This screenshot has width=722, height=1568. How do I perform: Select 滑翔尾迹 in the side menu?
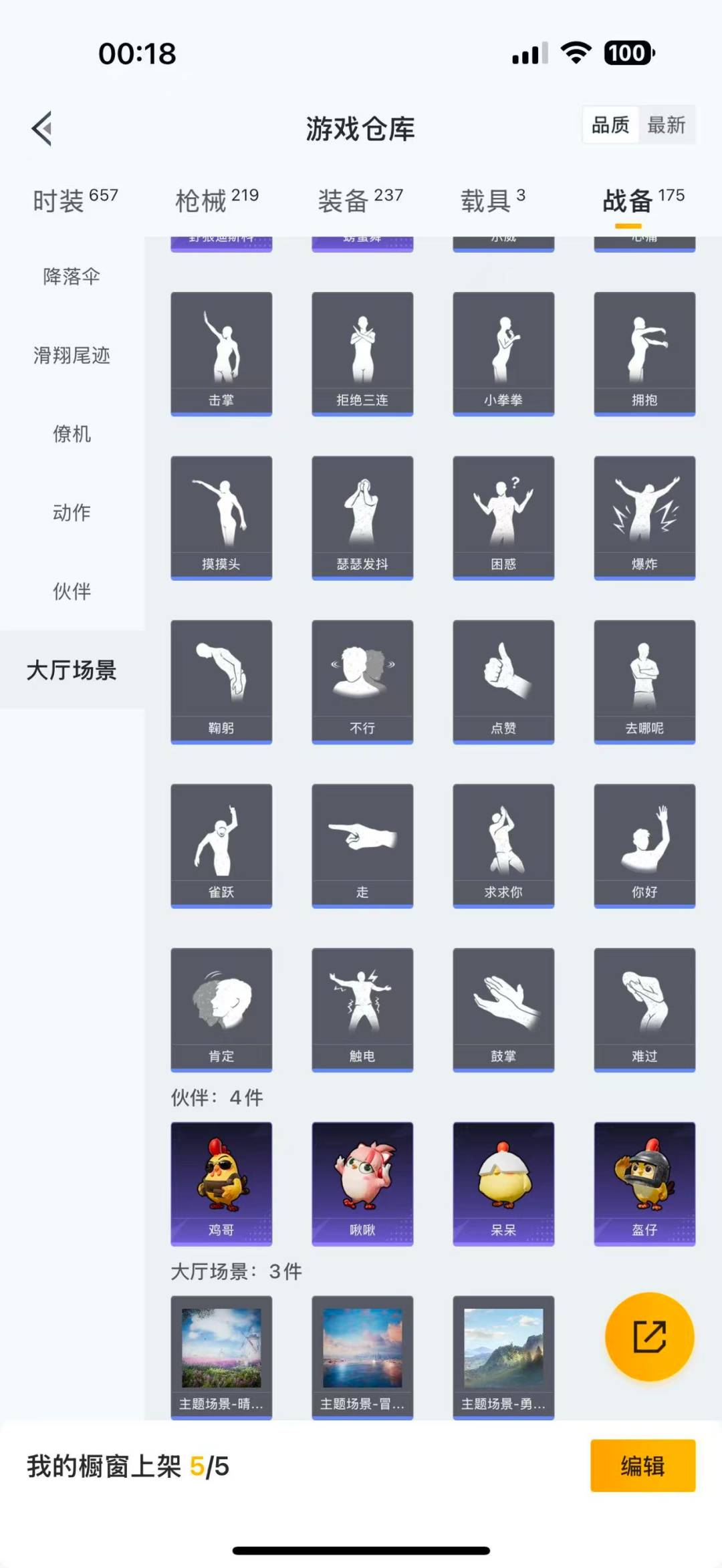coord(72,355)
